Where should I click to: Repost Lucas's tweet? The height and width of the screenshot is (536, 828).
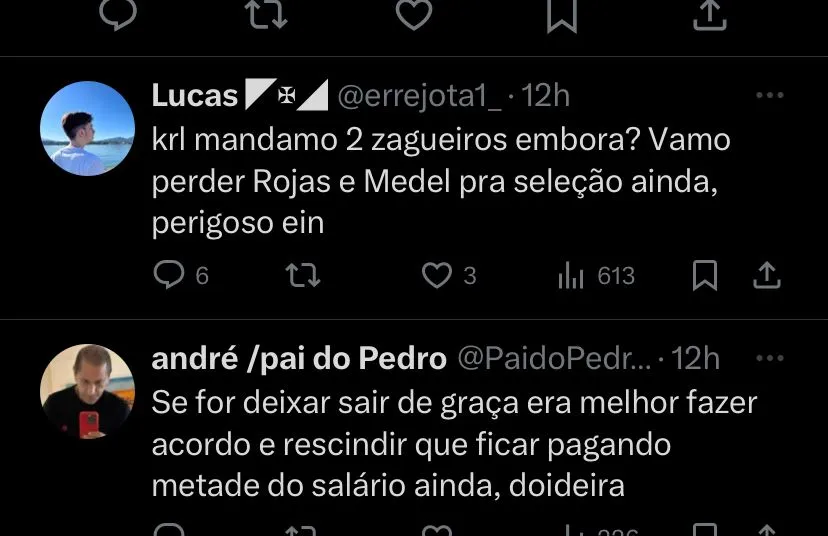[302, 275]
